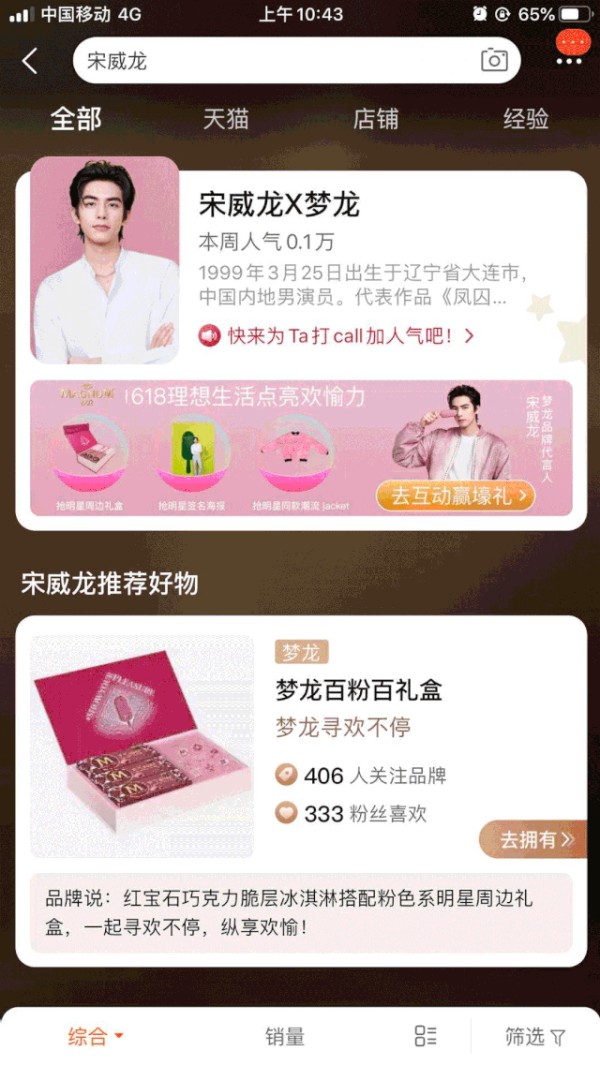Open the 综合 sort dropdown
Image resolution: width=600 pixels, height=1065 pixels.
click(96, 1037)
